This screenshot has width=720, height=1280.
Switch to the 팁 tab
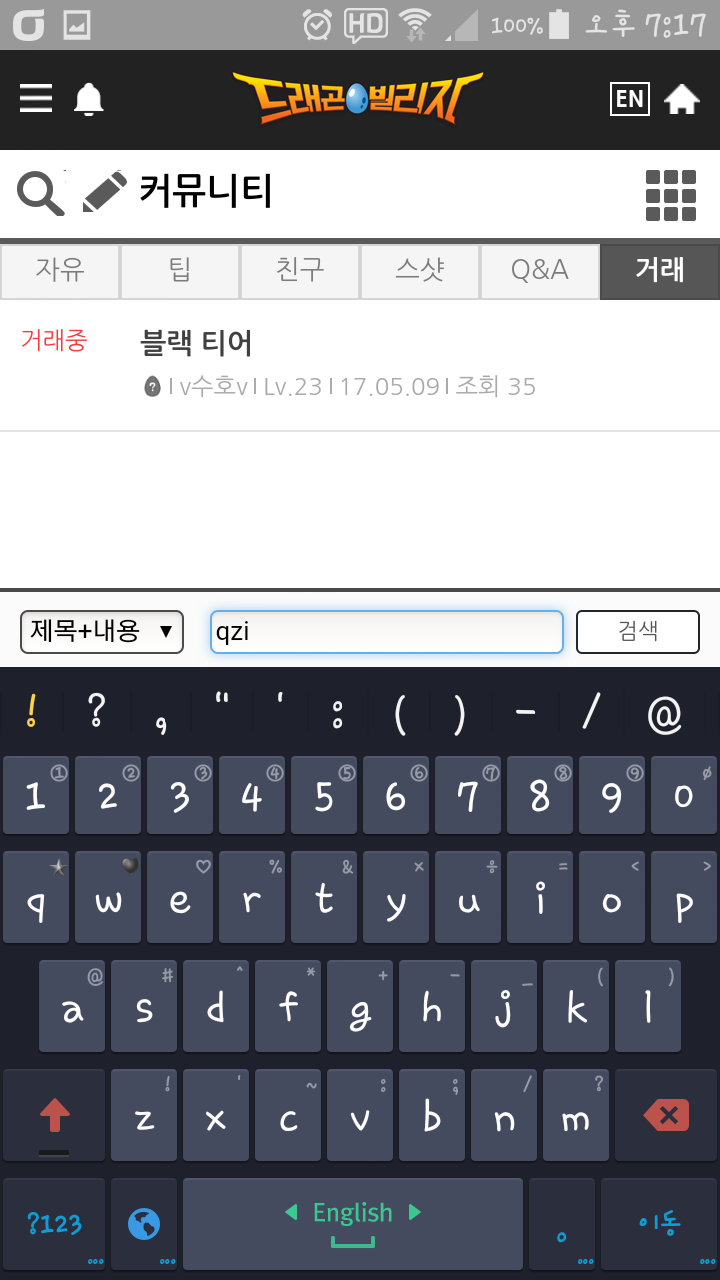180,271
